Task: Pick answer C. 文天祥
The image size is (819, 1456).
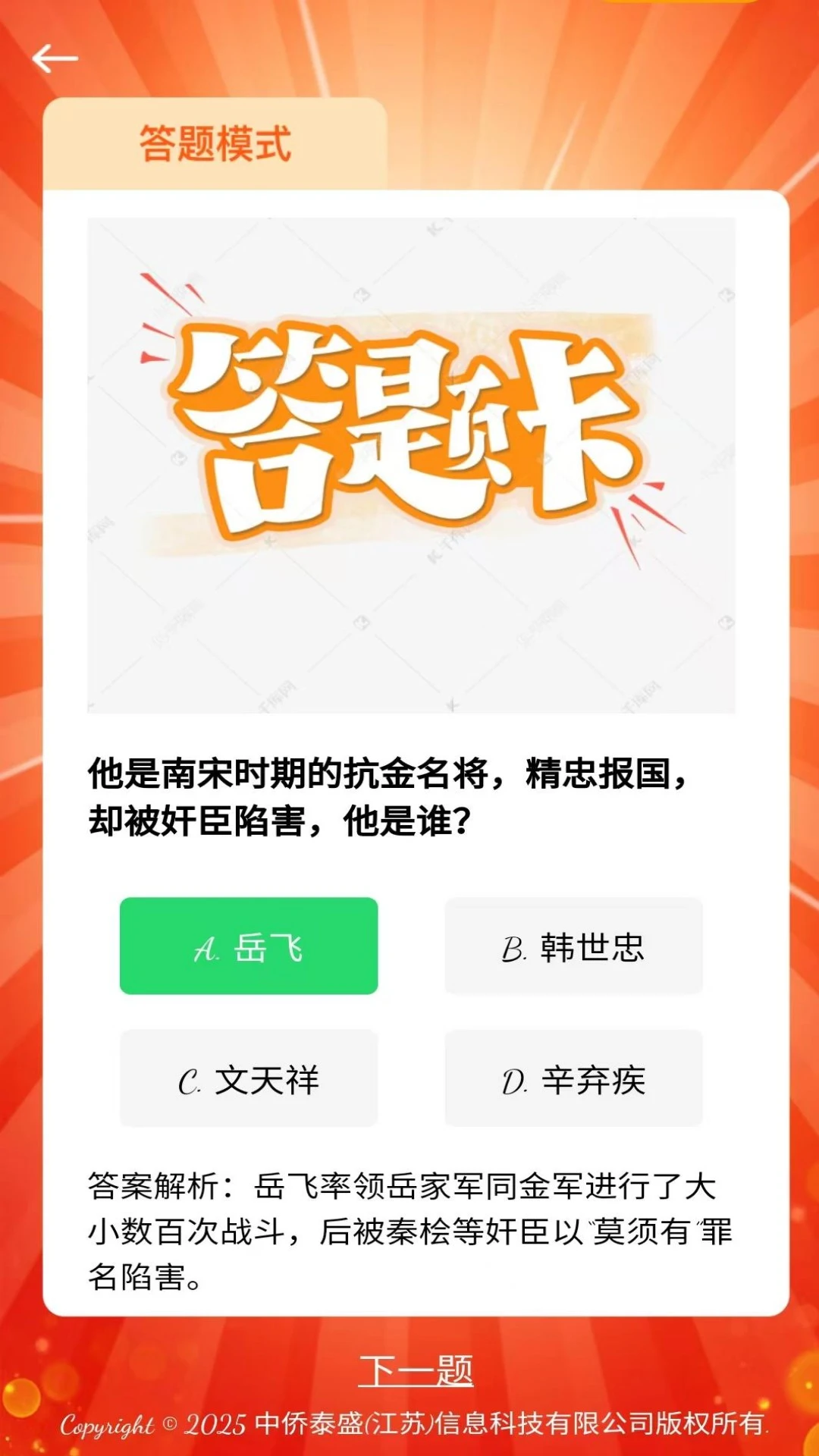Action: click(x=249, y=1078)
